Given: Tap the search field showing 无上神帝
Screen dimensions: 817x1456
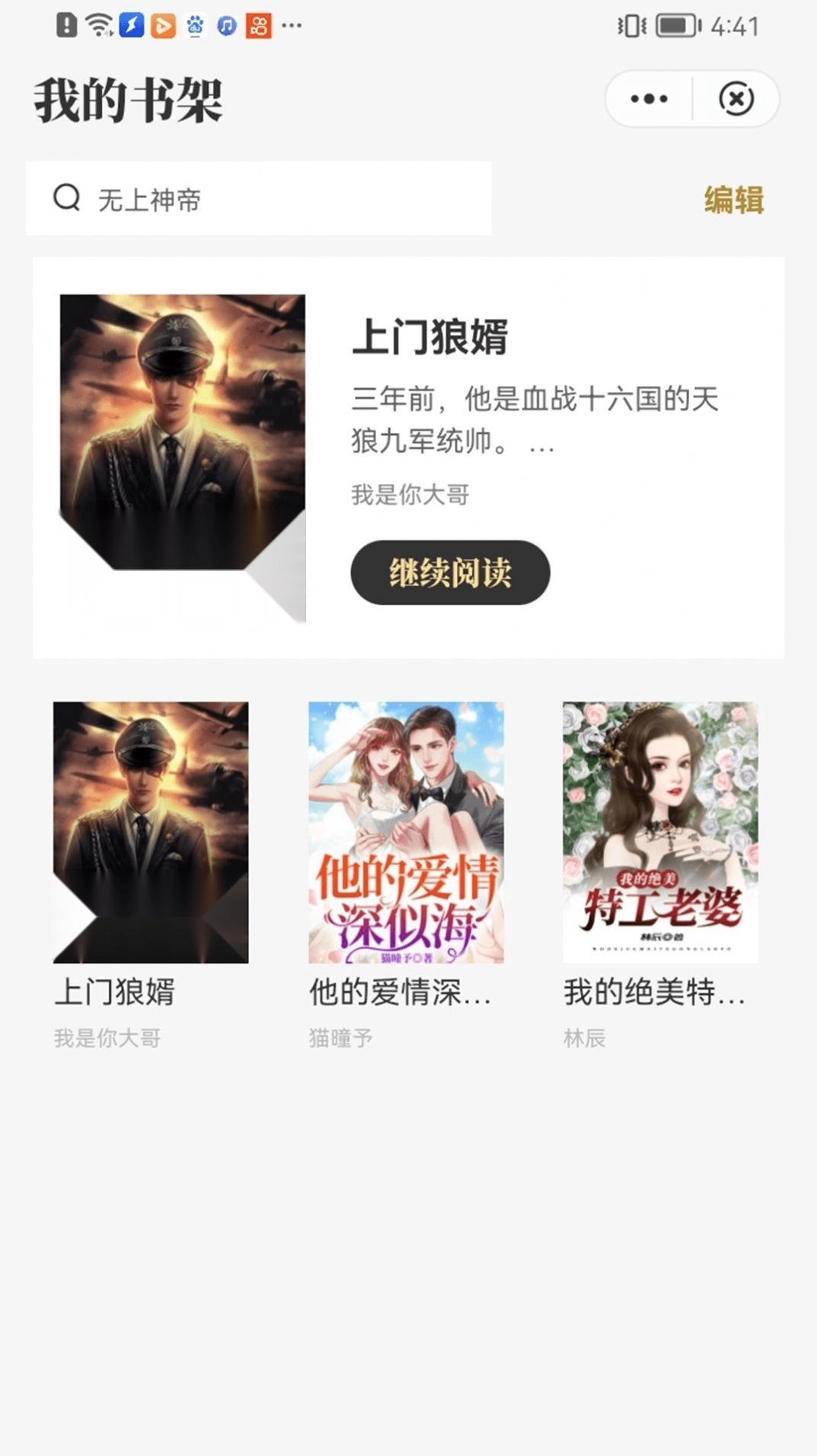Looking at the screenshot, I should tap(259, 197).
